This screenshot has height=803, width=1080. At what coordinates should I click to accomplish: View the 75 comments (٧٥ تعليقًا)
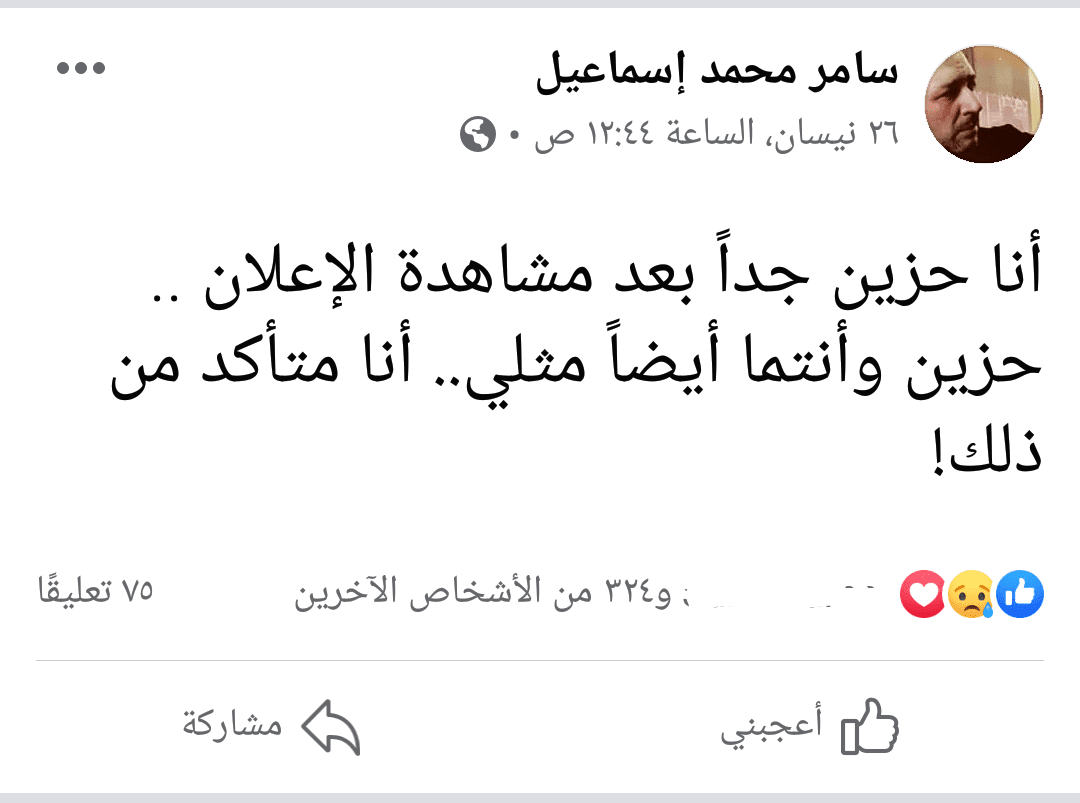tap(94, 591)
